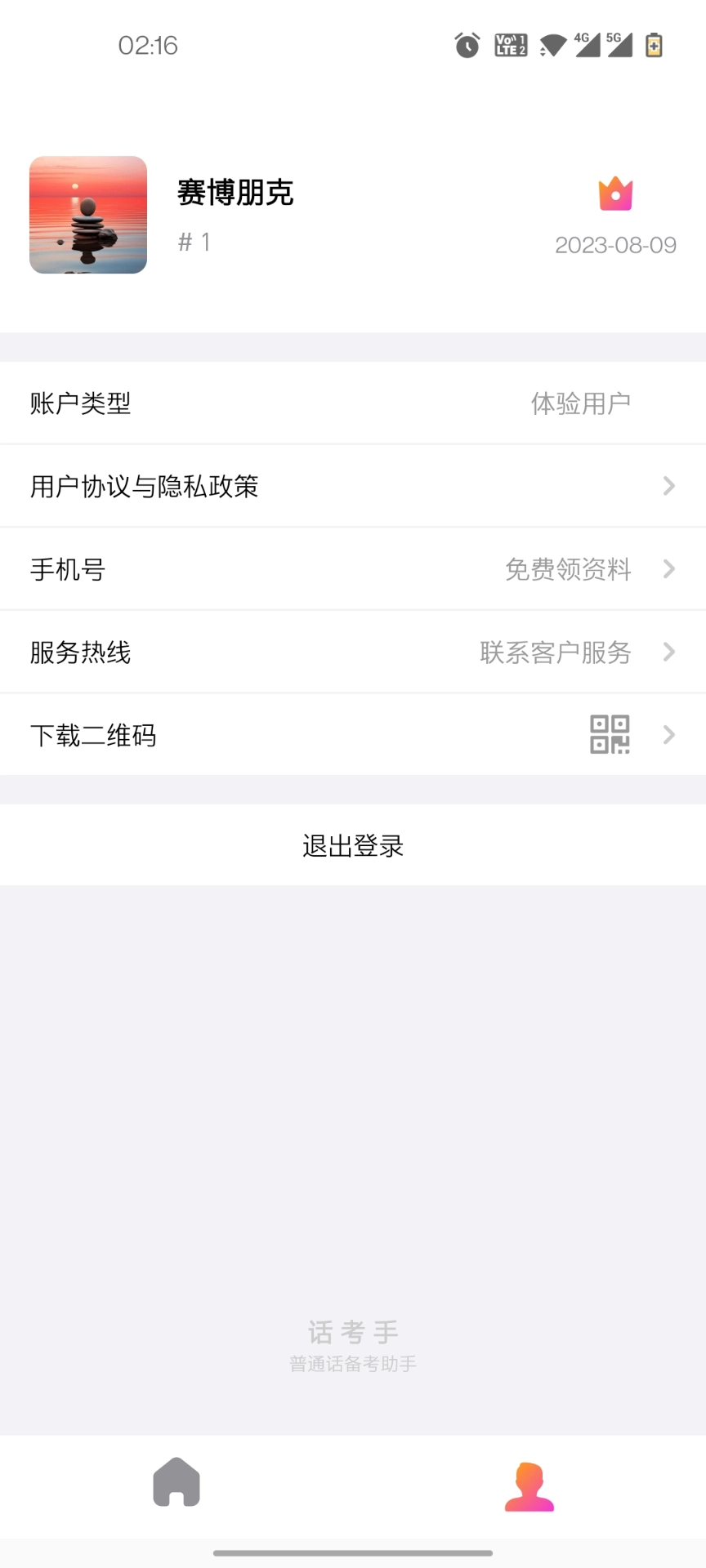
Task: Tap the battery icon in status bar
Action: click(x=653, y=45)
